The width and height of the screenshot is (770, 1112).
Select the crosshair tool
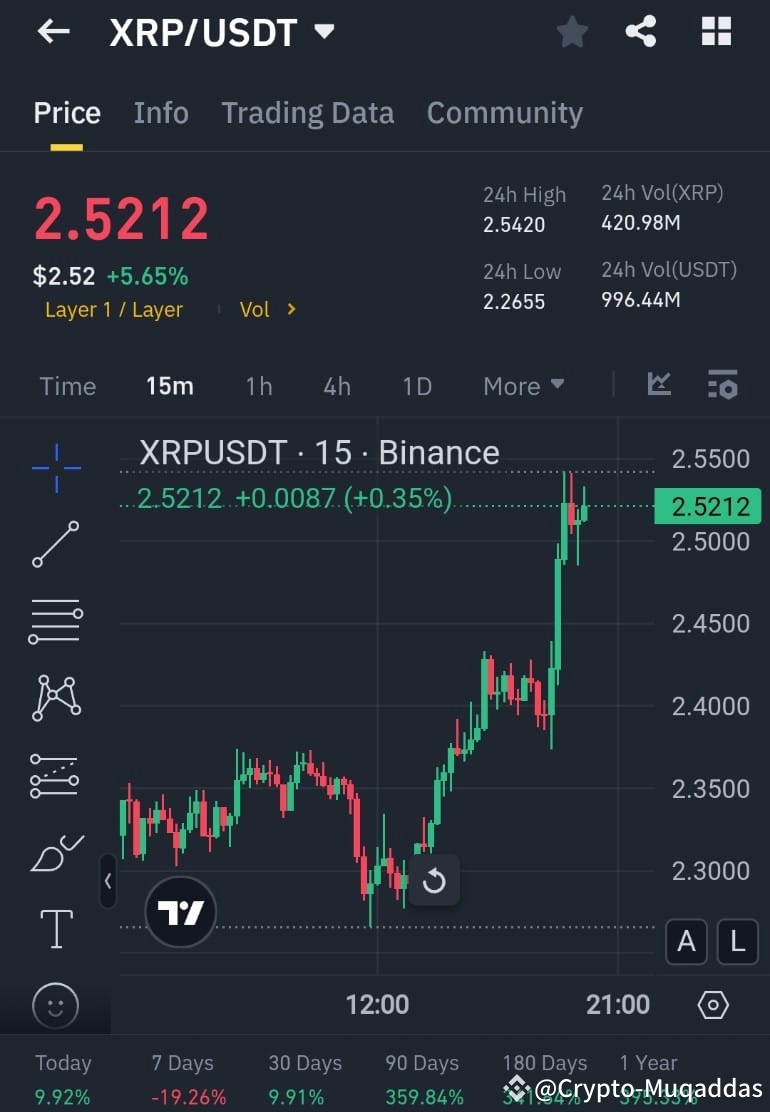point(55,467)
